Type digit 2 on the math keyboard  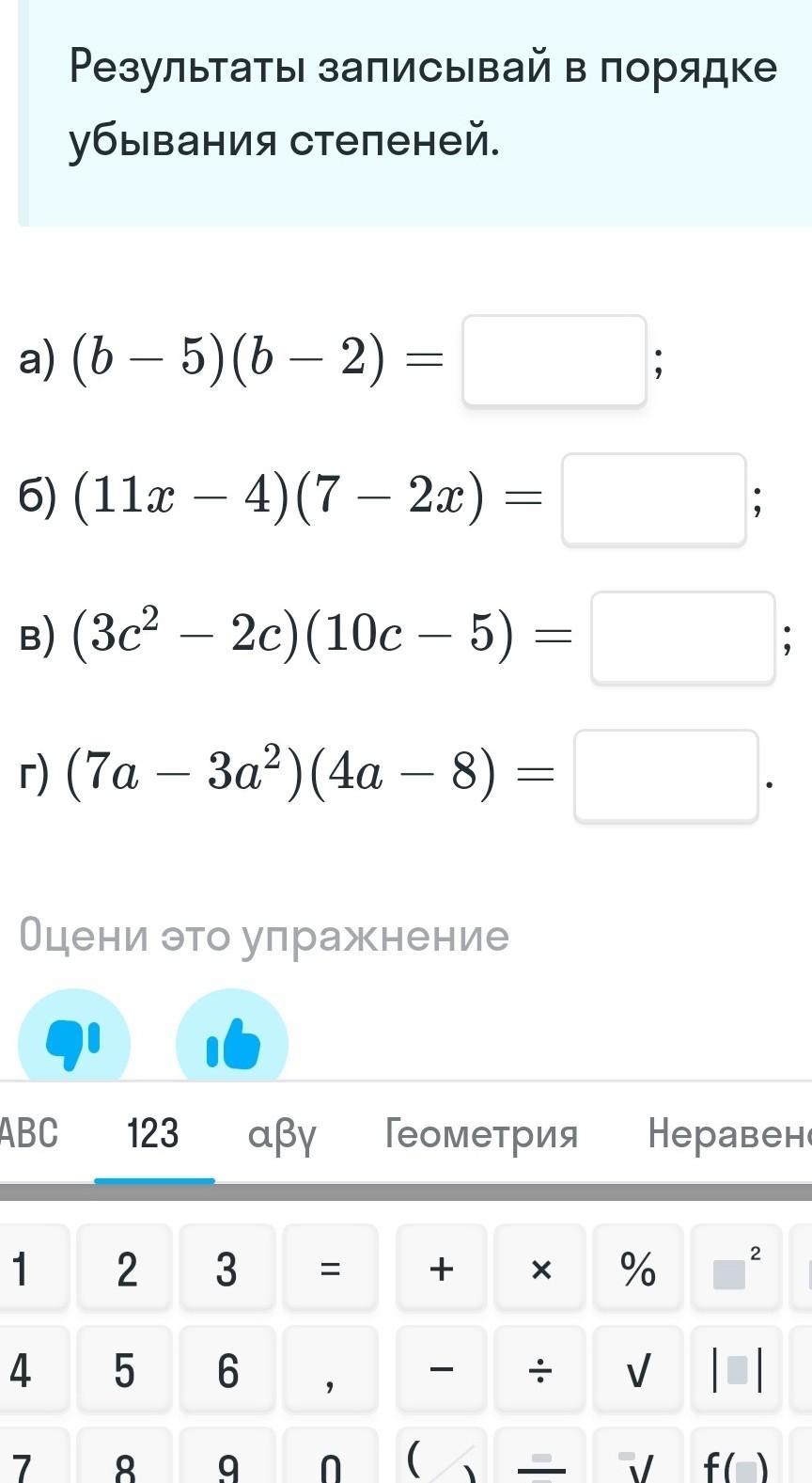pos(126,1269)
